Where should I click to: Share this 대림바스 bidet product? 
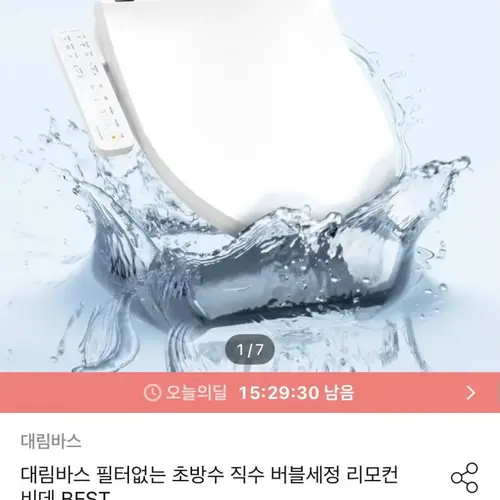coord(464,477)
